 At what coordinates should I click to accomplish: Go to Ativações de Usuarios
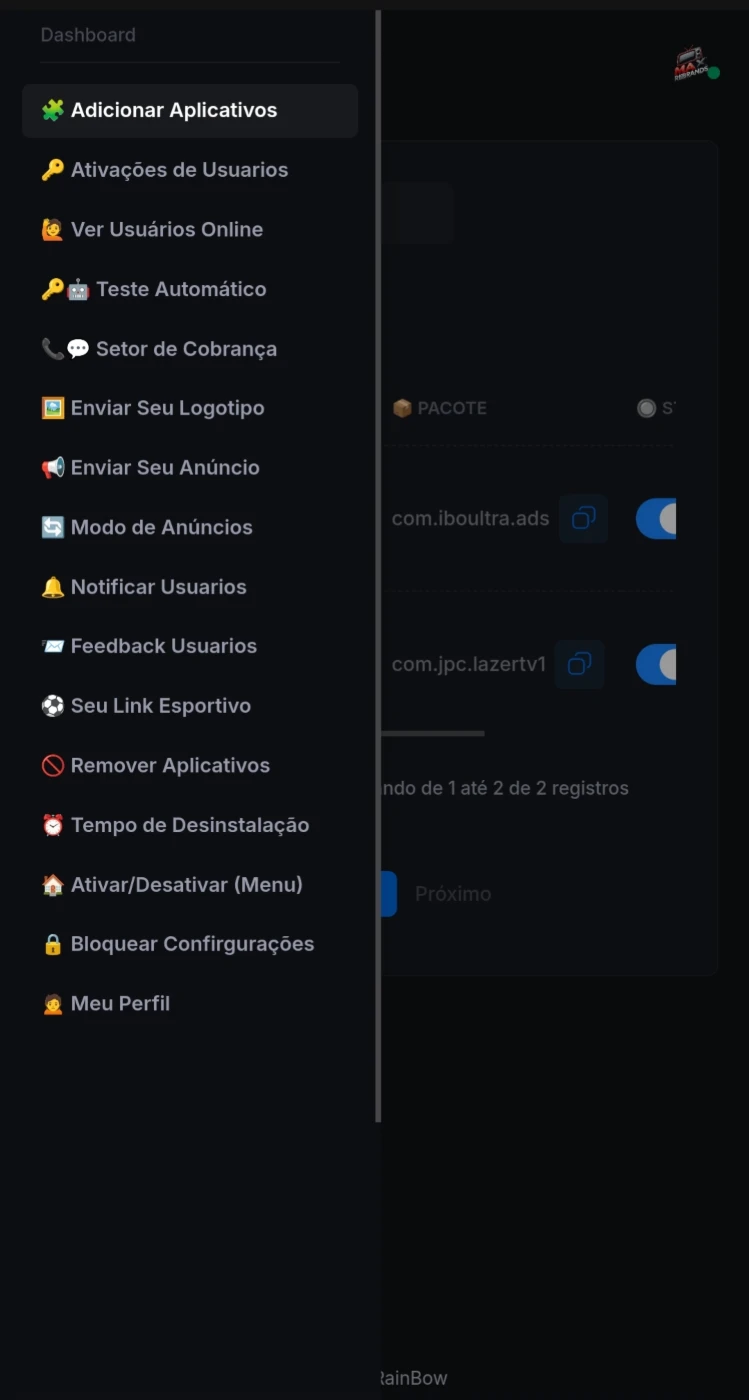point(190,170)
